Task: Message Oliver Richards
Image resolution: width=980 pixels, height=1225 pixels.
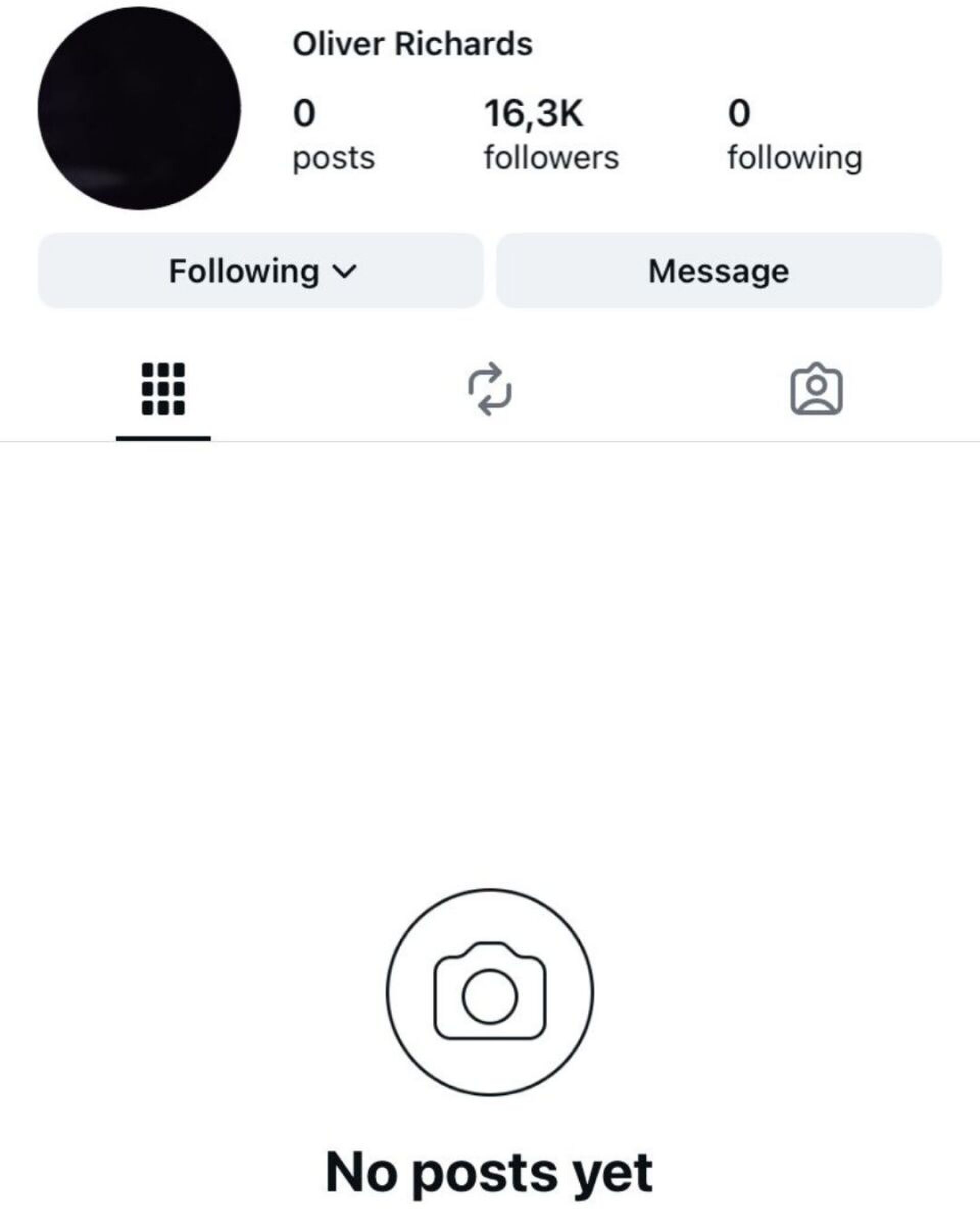Action: point(719,271)
